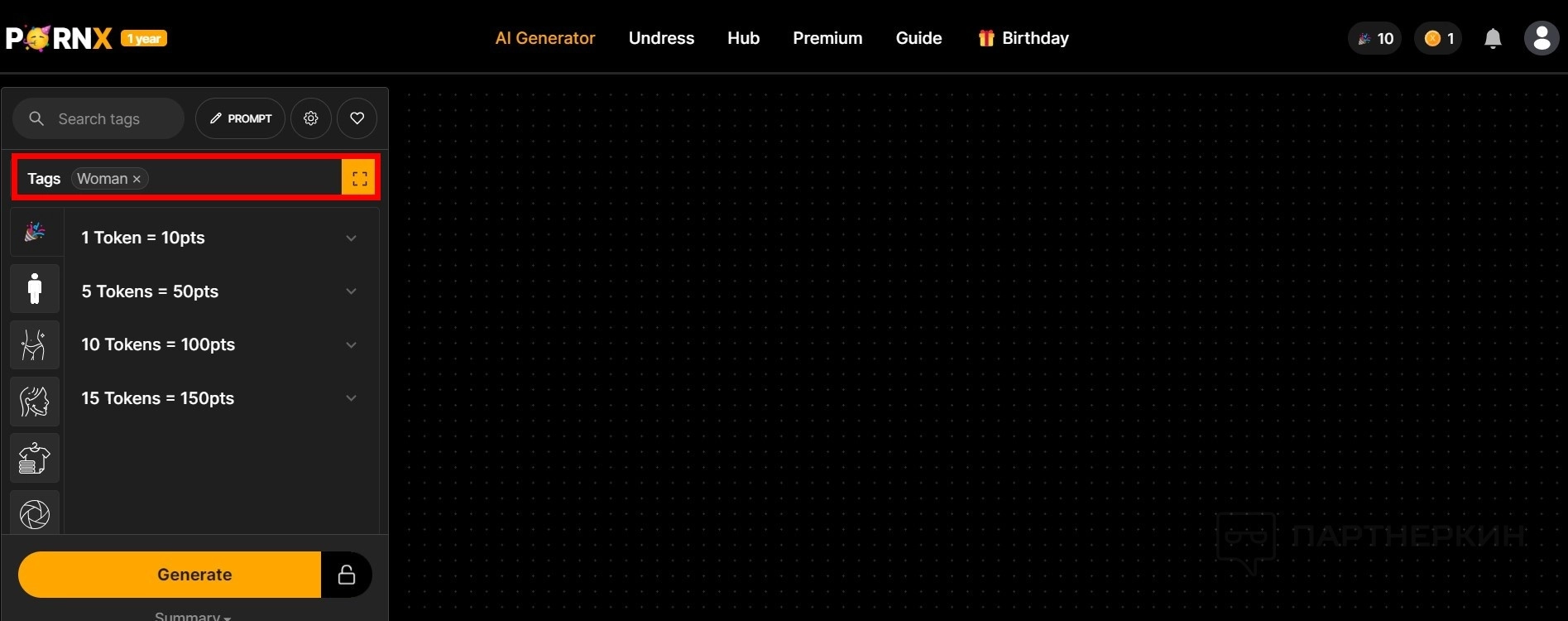Remove the Woman tag
The image size is (1568, 621).
[137, 179]
